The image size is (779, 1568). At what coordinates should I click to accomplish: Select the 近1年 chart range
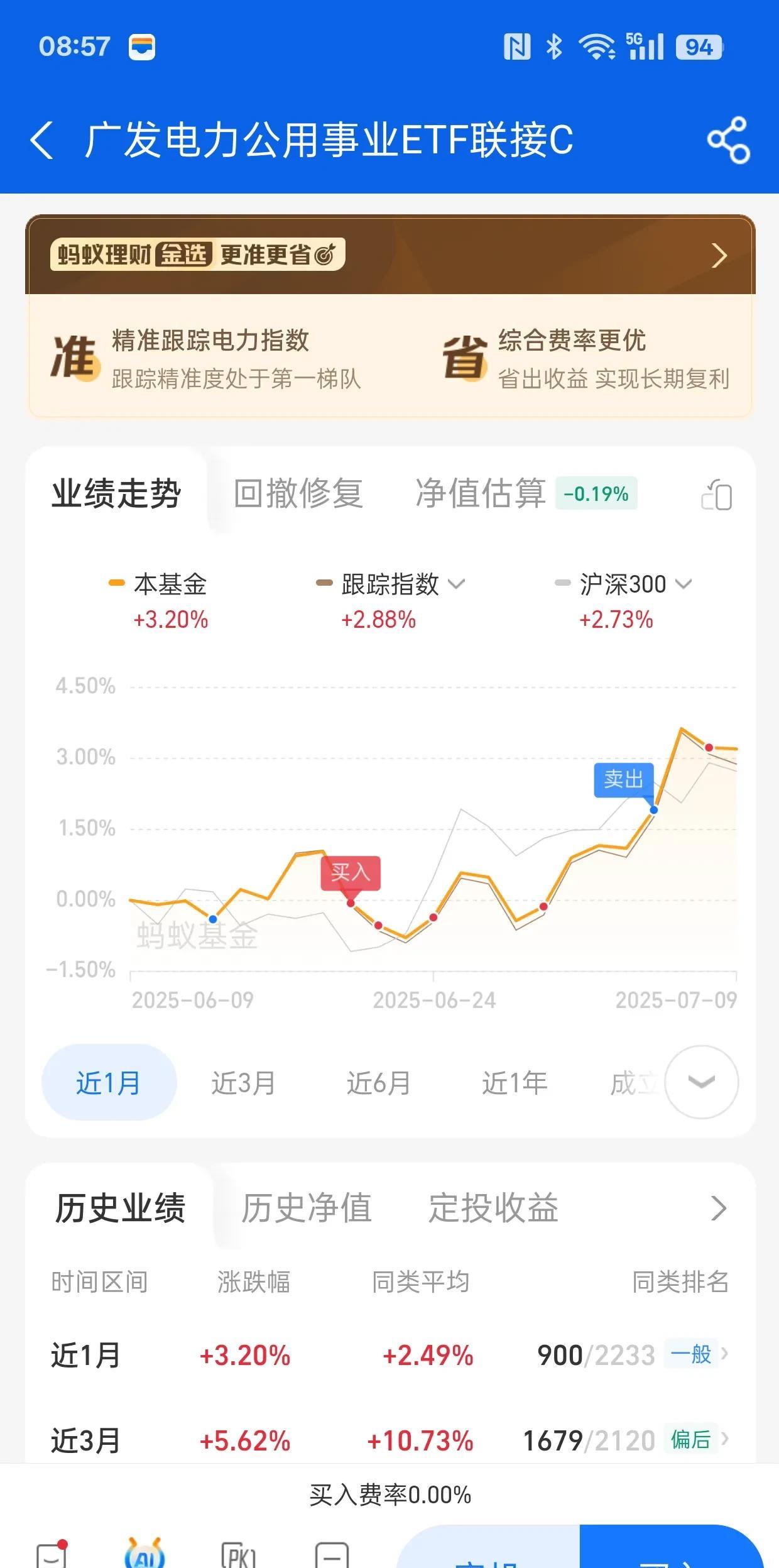click(x=515, y=1083)
